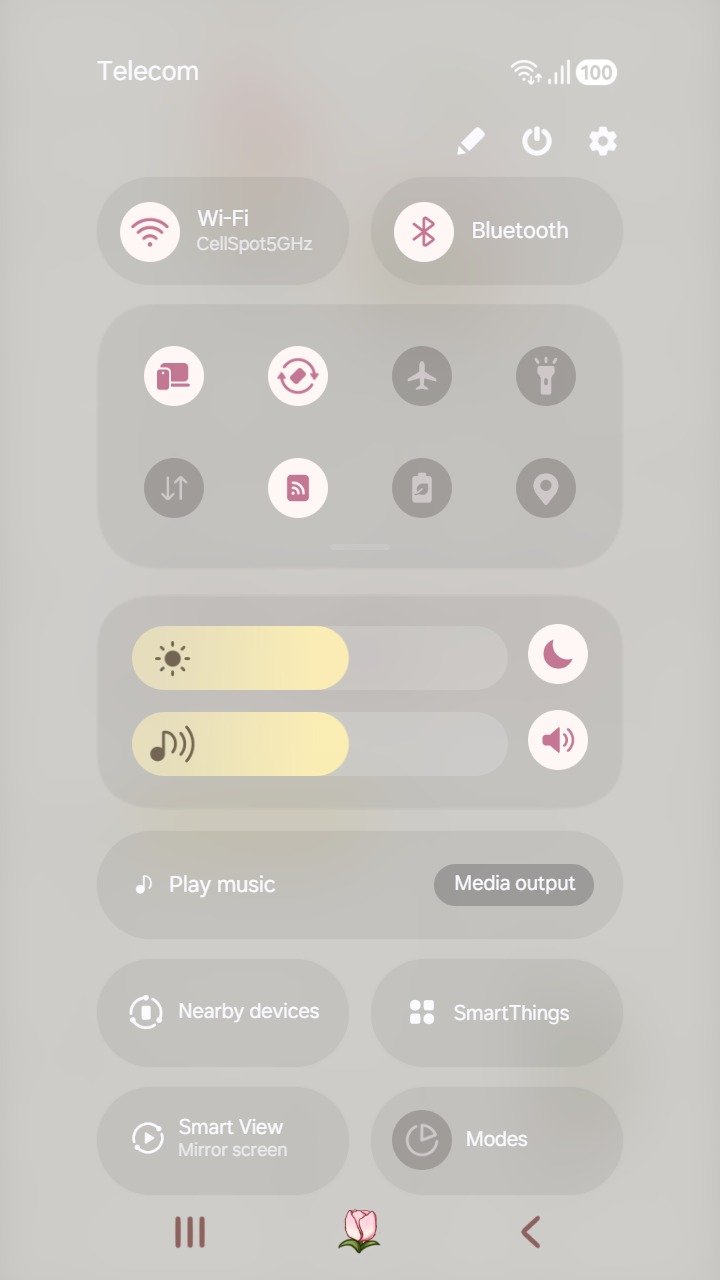Open the power menu
The height and width of the screenshot is (1280, 720).
(x=537, y=142)
